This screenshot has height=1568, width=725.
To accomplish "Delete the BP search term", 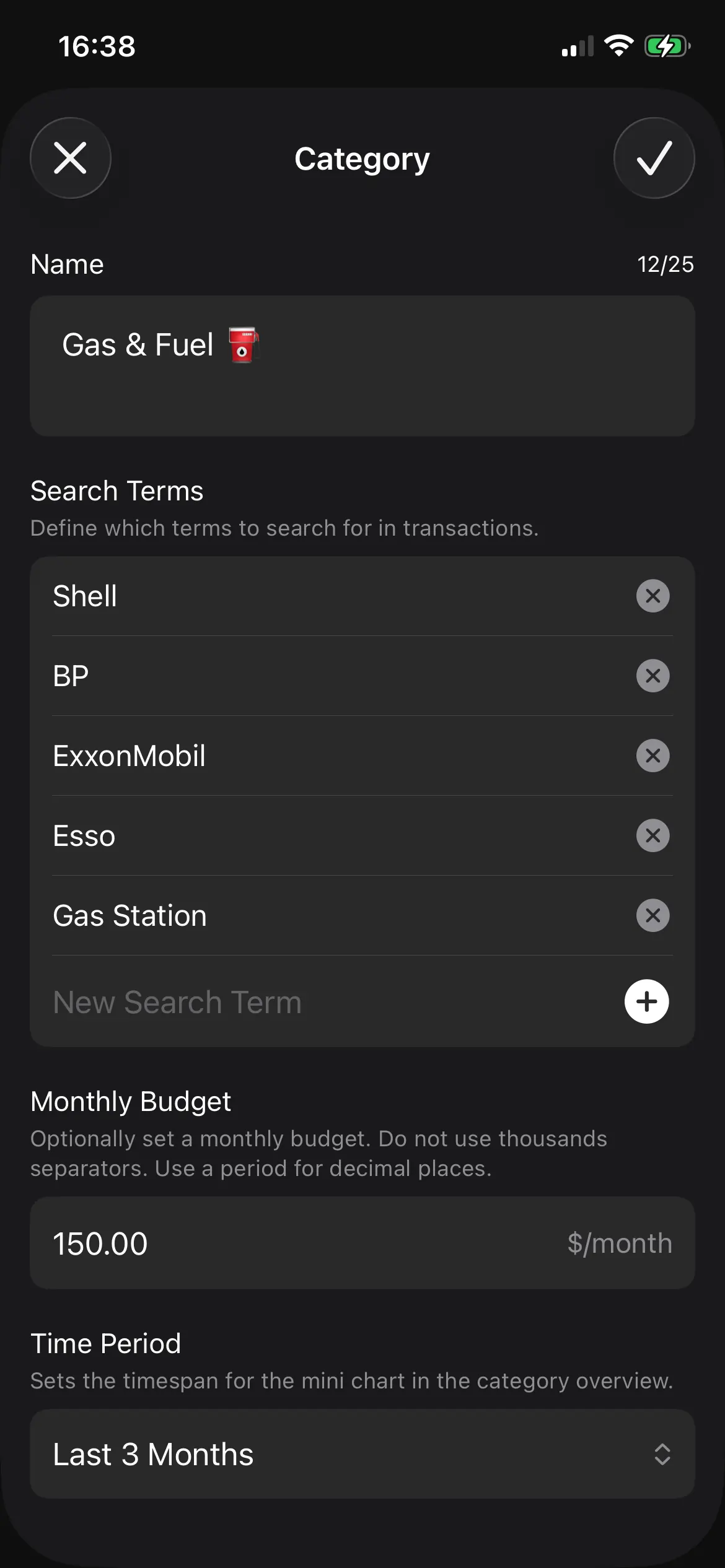I will point(652,676).
